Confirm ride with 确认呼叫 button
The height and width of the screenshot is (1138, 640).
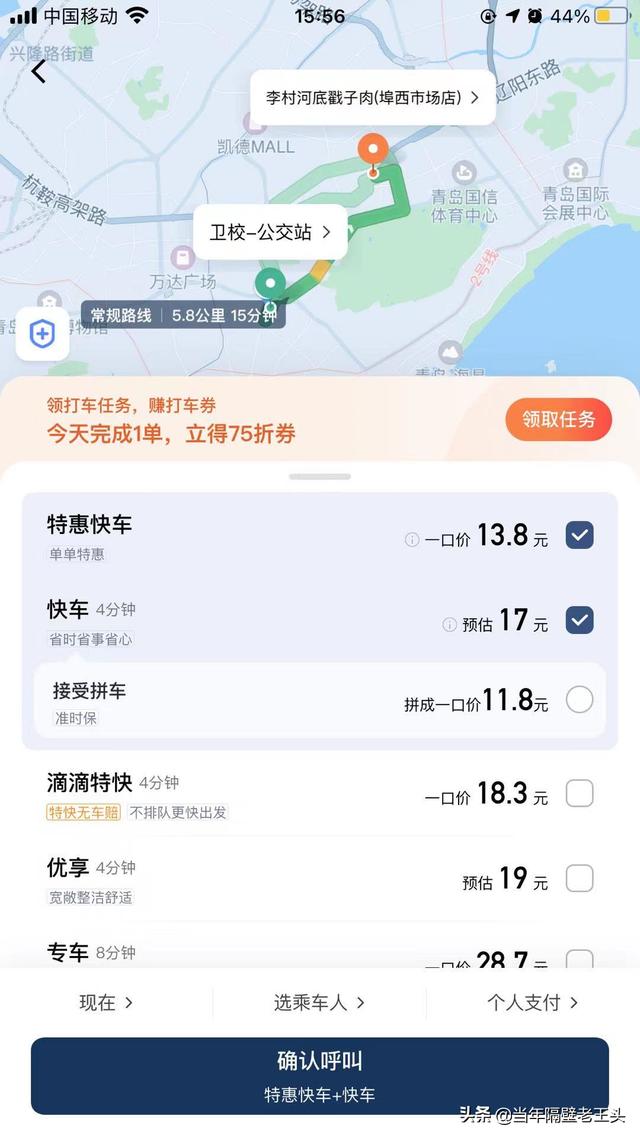click(x=320, y=1076)
